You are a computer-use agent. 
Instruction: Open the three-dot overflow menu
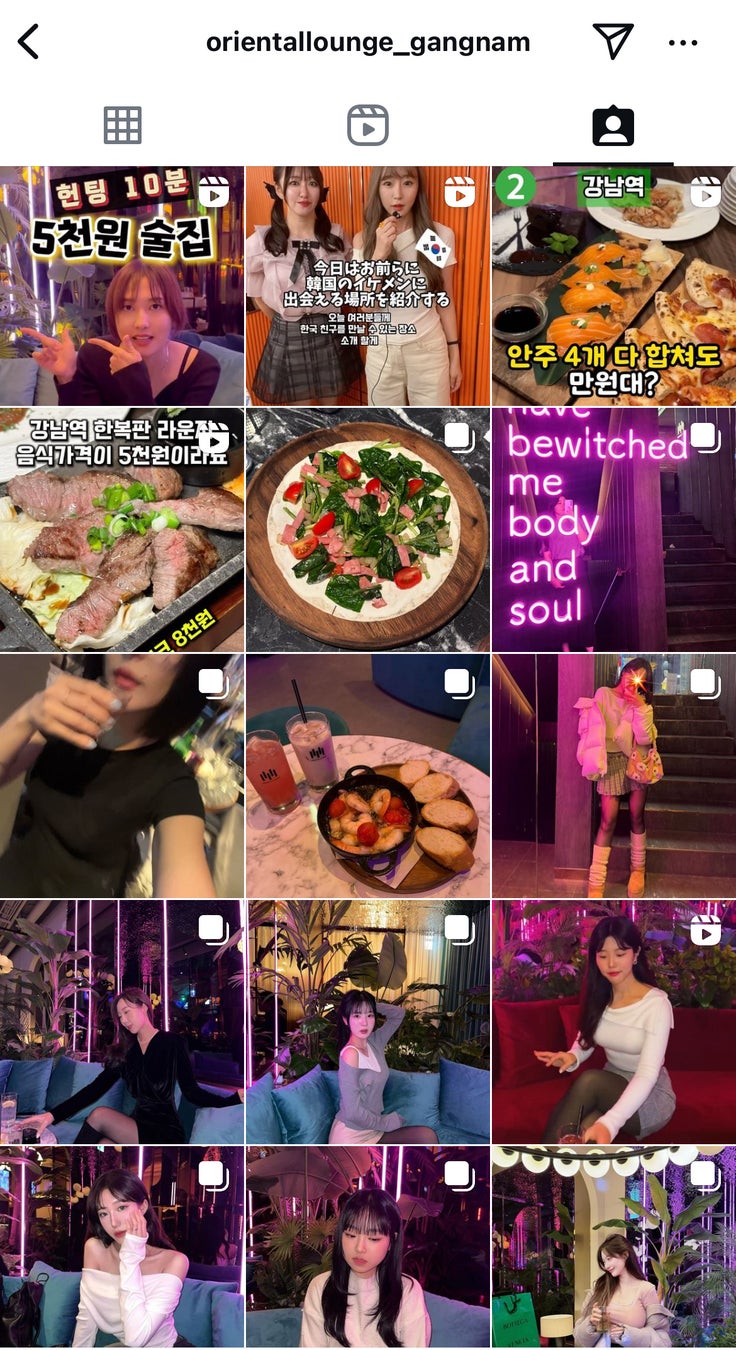[x=683, y=43]
